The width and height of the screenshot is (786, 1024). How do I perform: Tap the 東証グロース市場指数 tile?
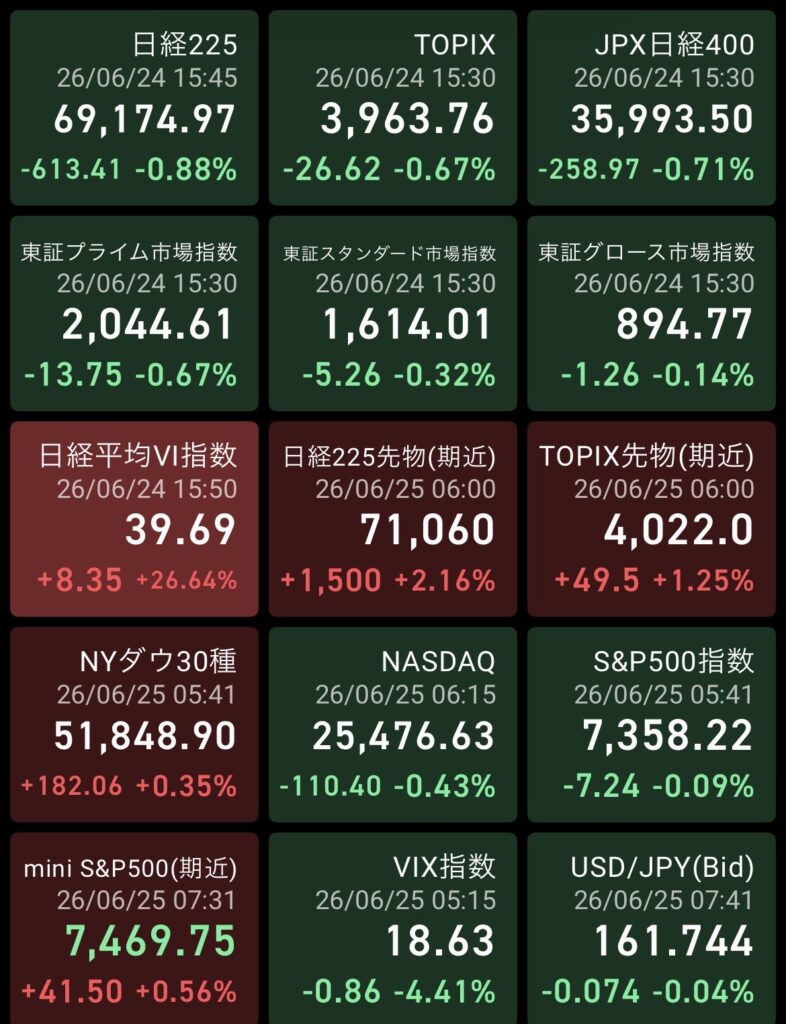(651, 313)
